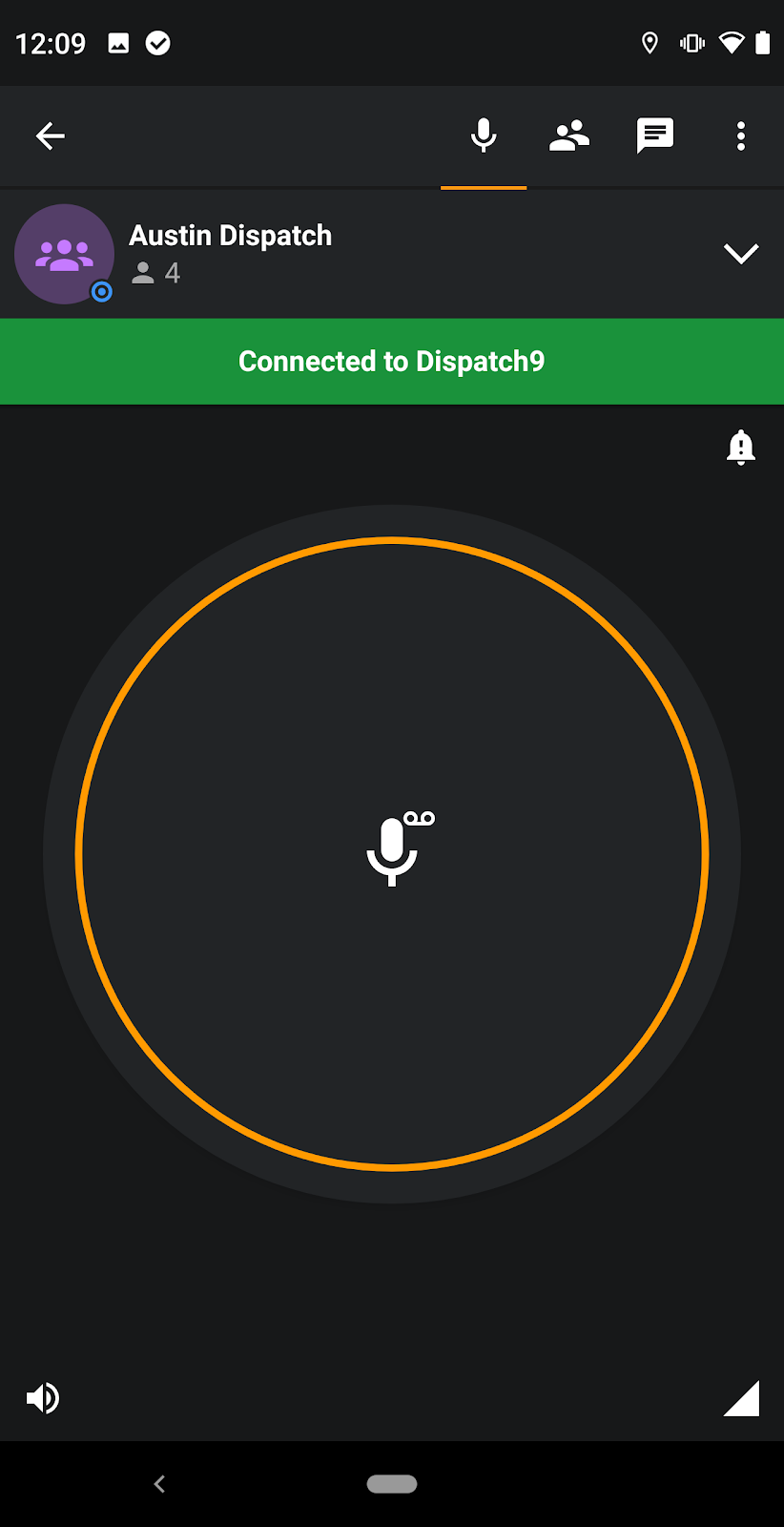Tap the signal strength triangle icon

click(742, 1397)
